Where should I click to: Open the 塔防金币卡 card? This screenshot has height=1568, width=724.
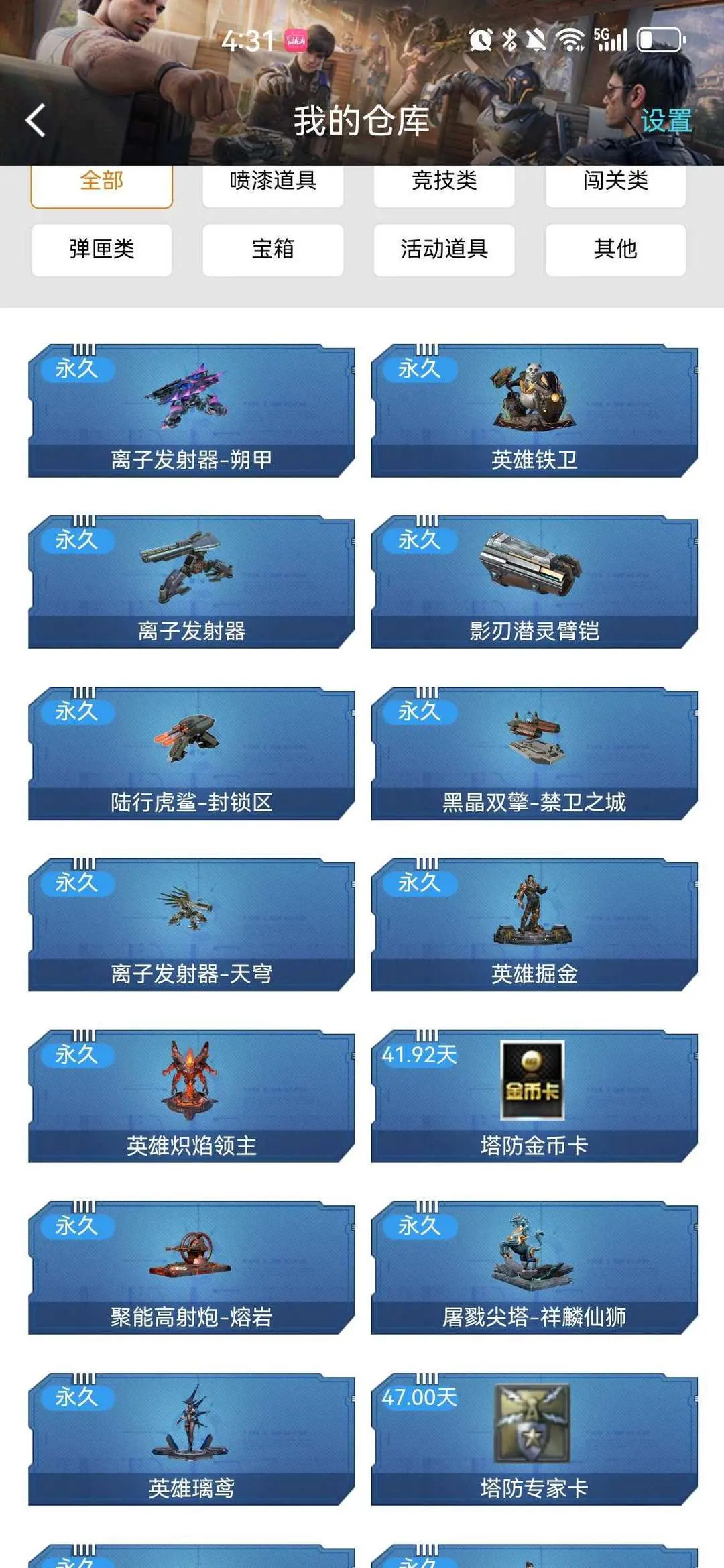pos(534,1096)
